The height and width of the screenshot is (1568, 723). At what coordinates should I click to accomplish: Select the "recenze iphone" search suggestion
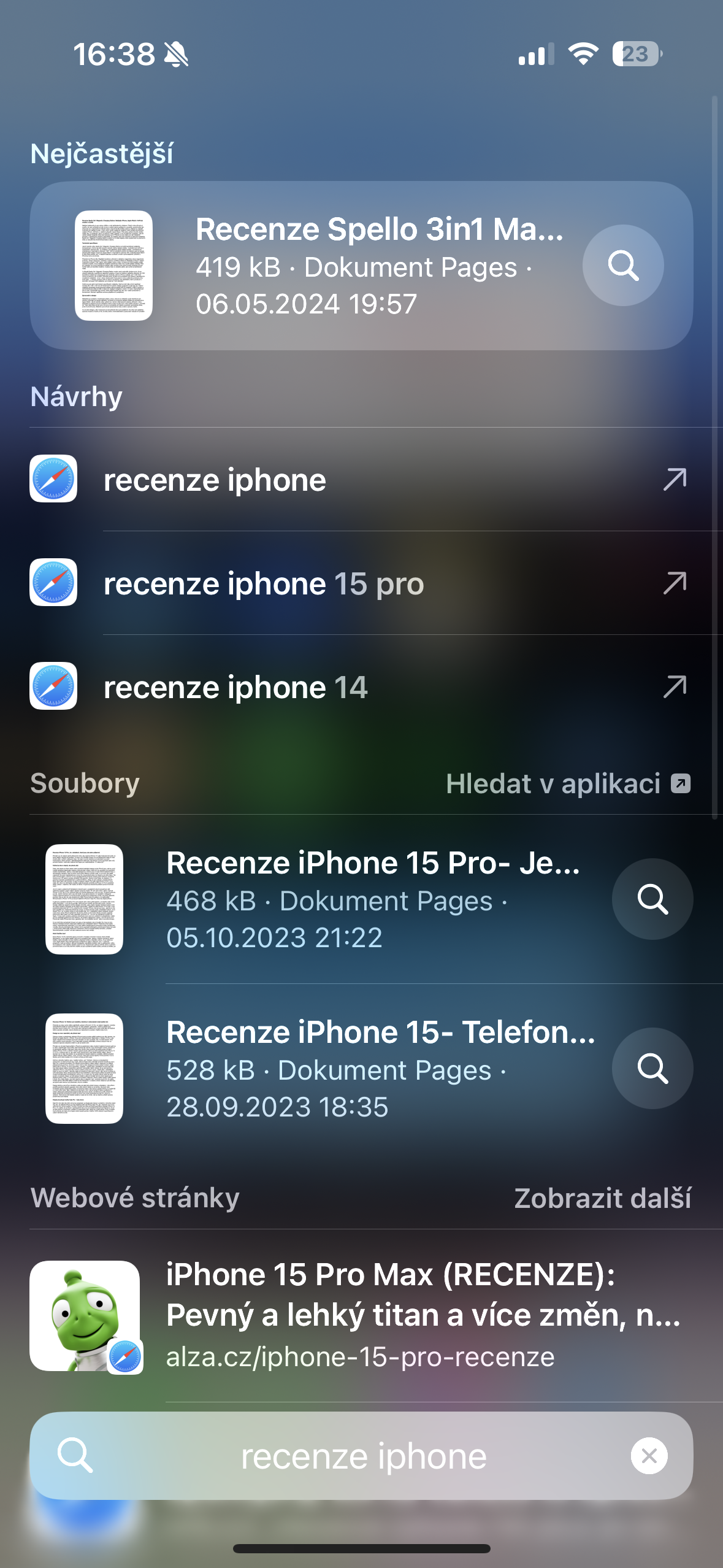pos(215,480)
